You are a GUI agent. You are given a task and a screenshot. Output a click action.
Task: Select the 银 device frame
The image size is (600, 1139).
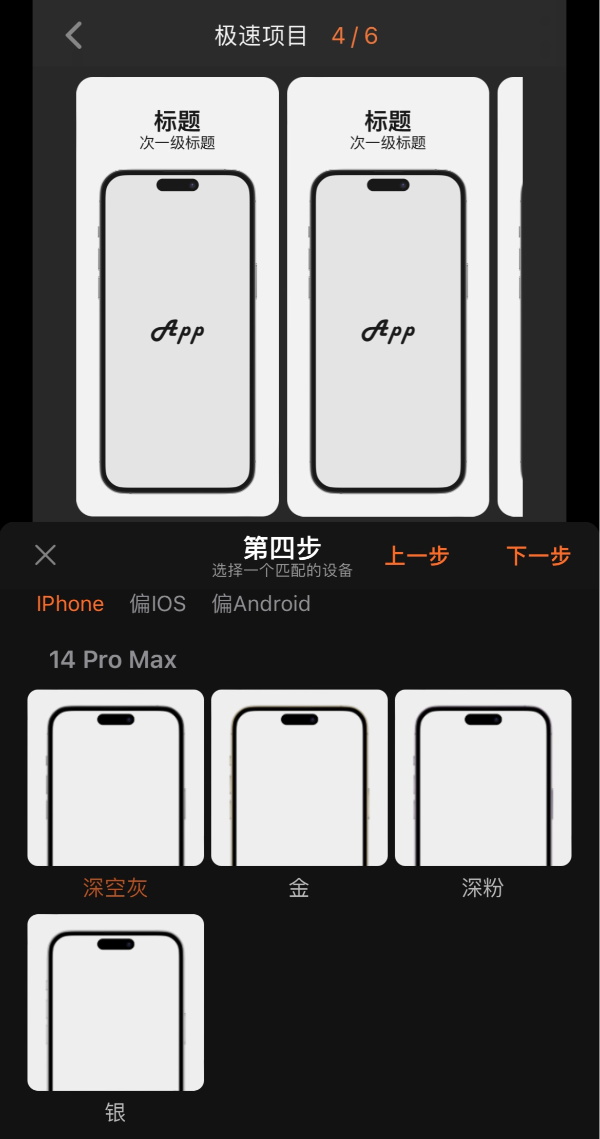pos(115,1002)
